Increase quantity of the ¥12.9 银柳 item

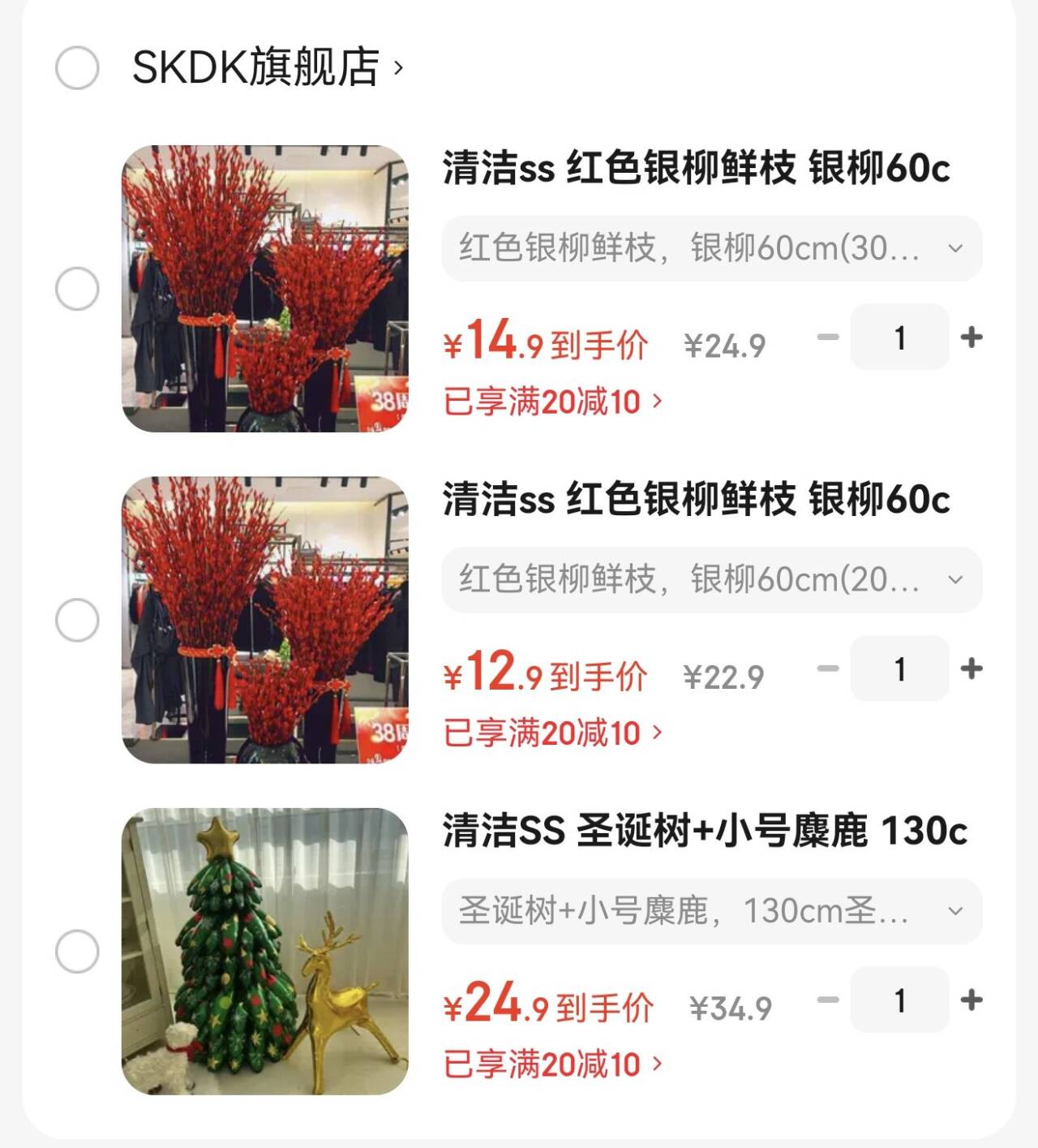(x=971, y=669)
